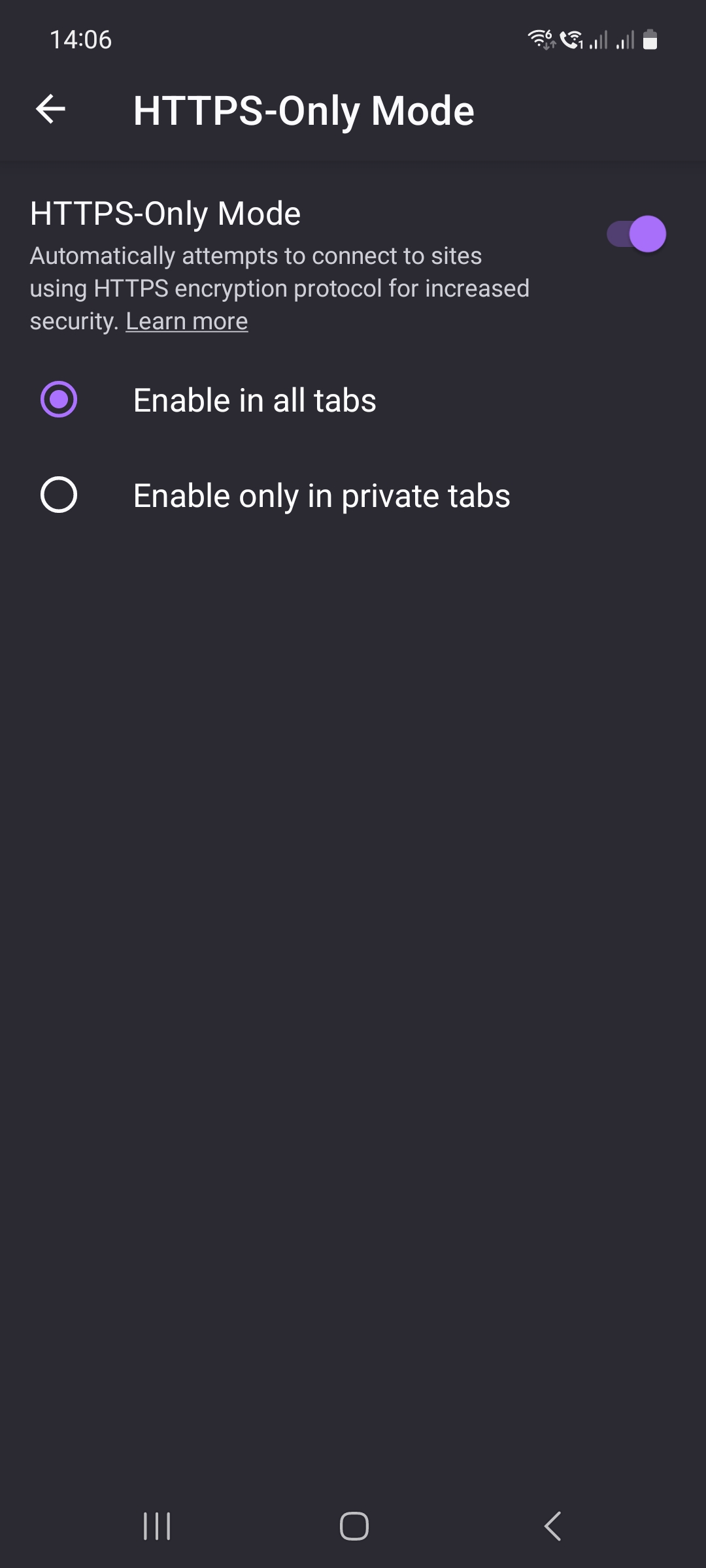Open recent apps from the navigation bar
This screenshot has height=1568, width=706.
pos(157,1526)
